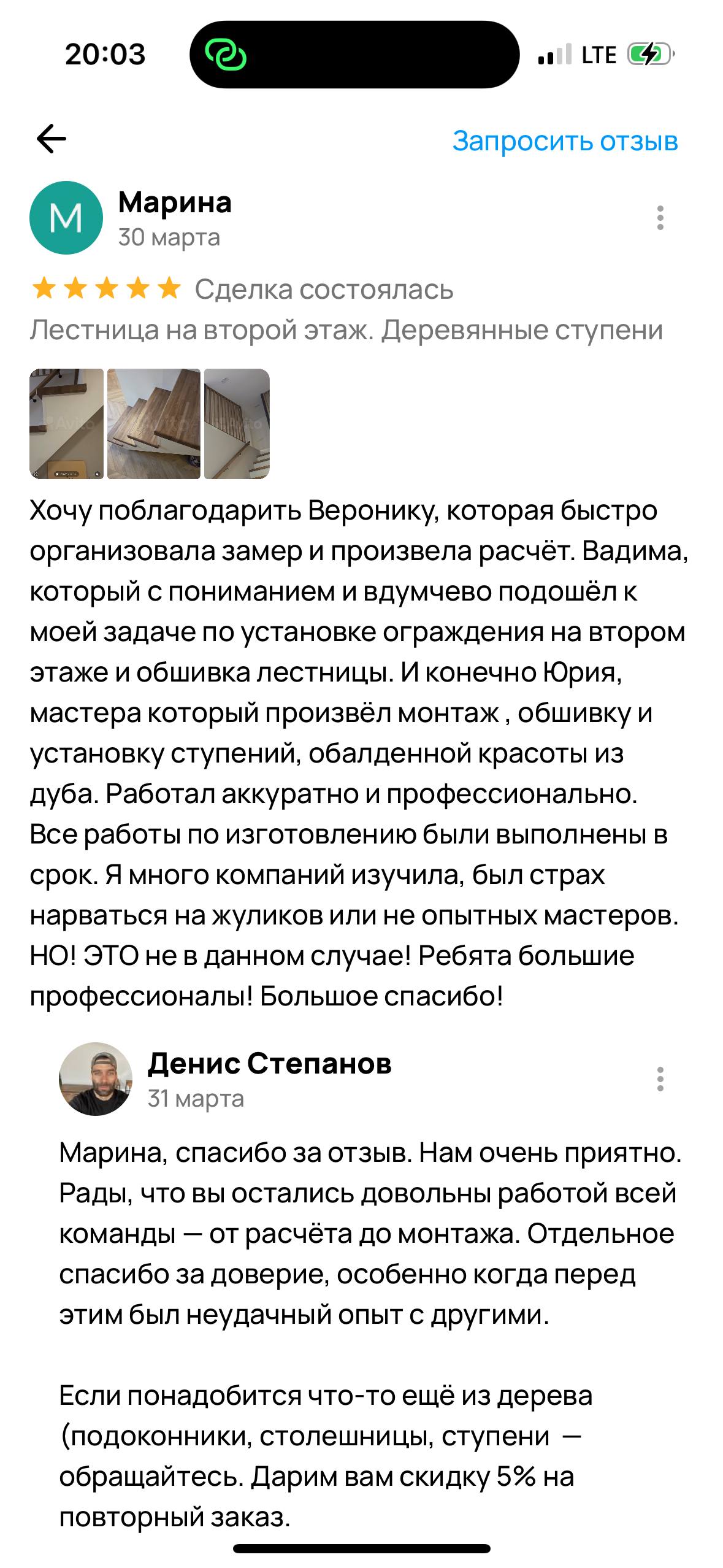Viewport: 723px width, 1568px height.
Task: Open the overflow menu on Денис Степанов's reply
Action: [660, 1078]
